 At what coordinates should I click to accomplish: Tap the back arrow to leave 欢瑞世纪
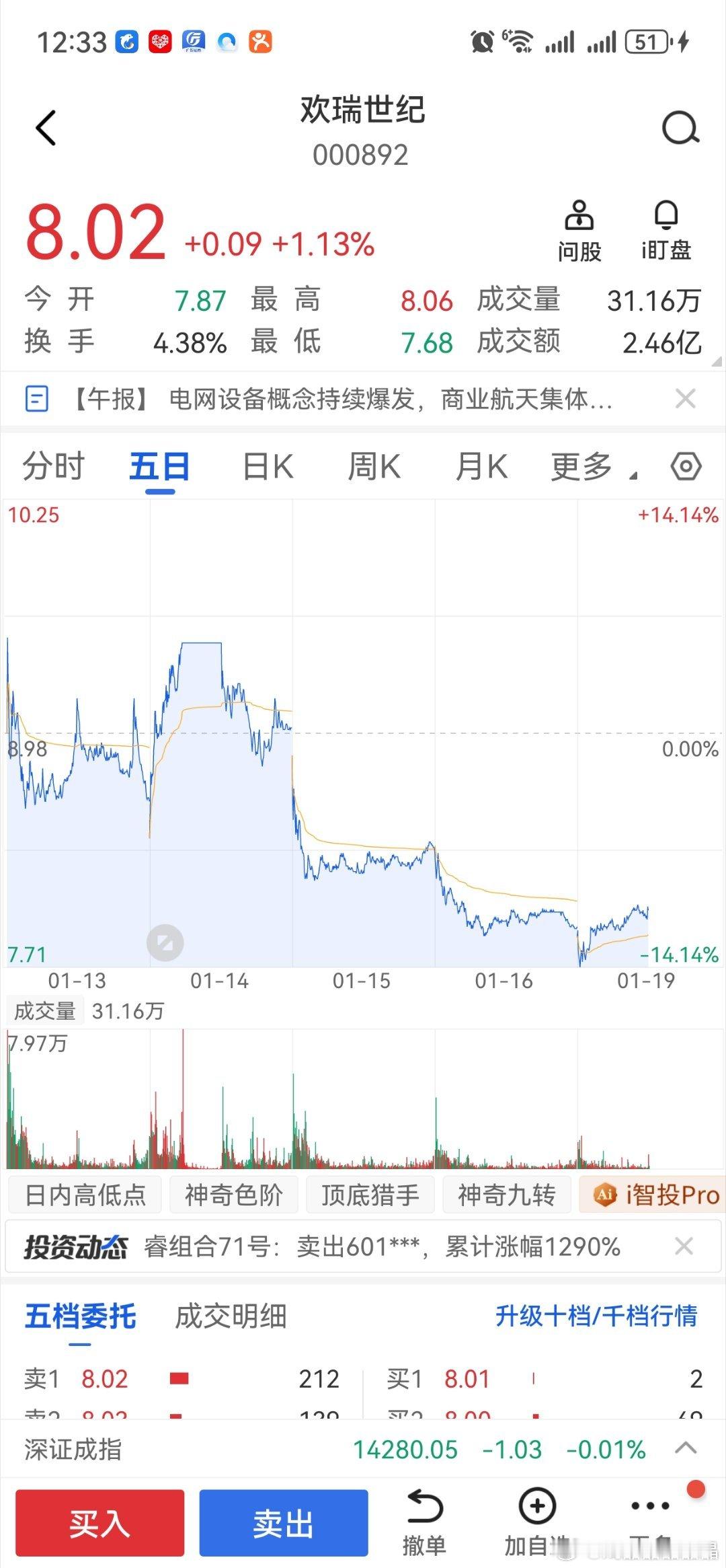click(44, 128)
